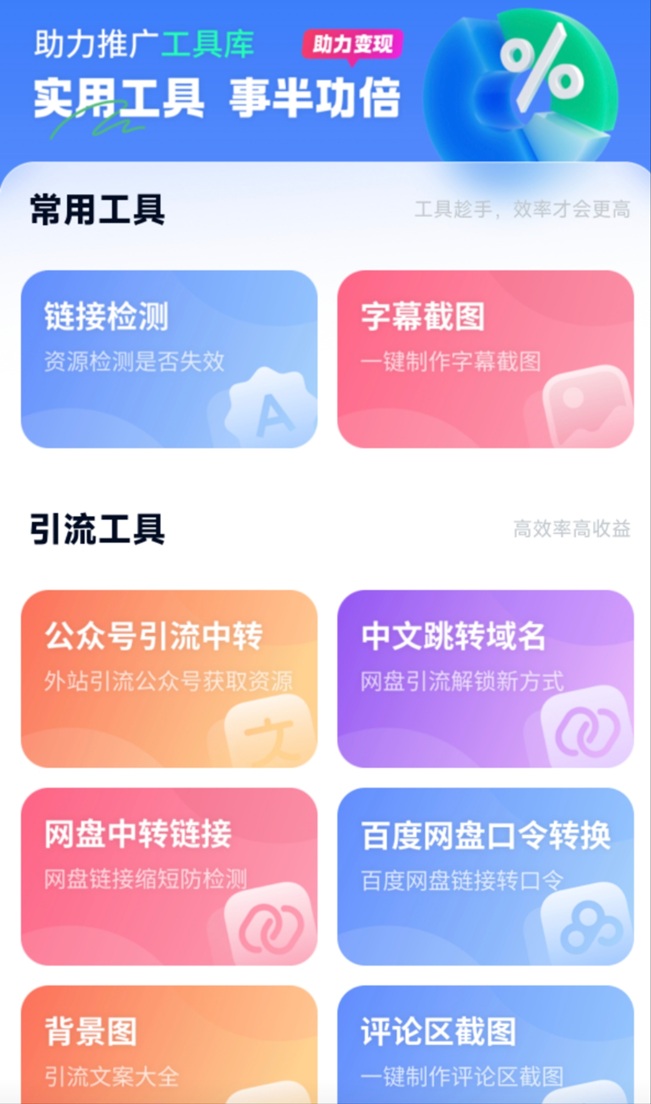Select the 公众号引流中转 card
This screenshot has width=651, height=1104.
tap(169, 679)
